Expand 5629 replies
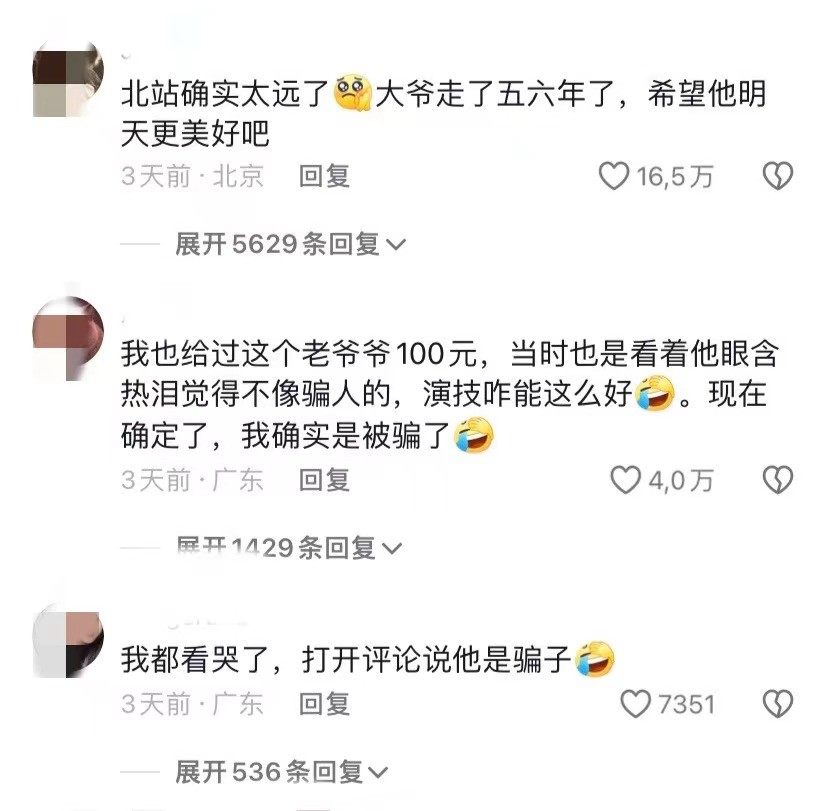 click(x=290, y=243)
